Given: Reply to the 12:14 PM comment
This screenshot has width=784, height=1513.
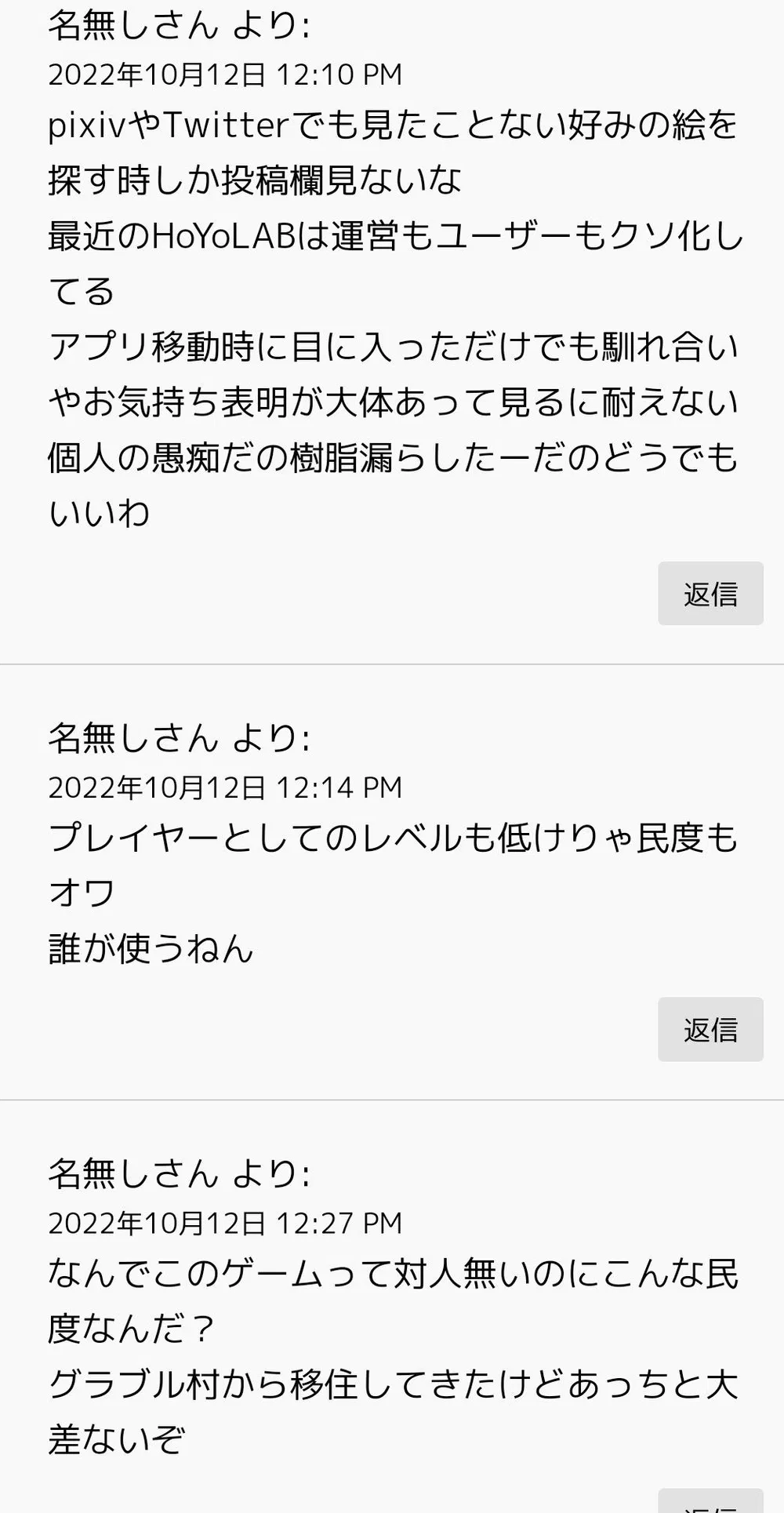Looking at the screenshot, I should (710, 1029).
